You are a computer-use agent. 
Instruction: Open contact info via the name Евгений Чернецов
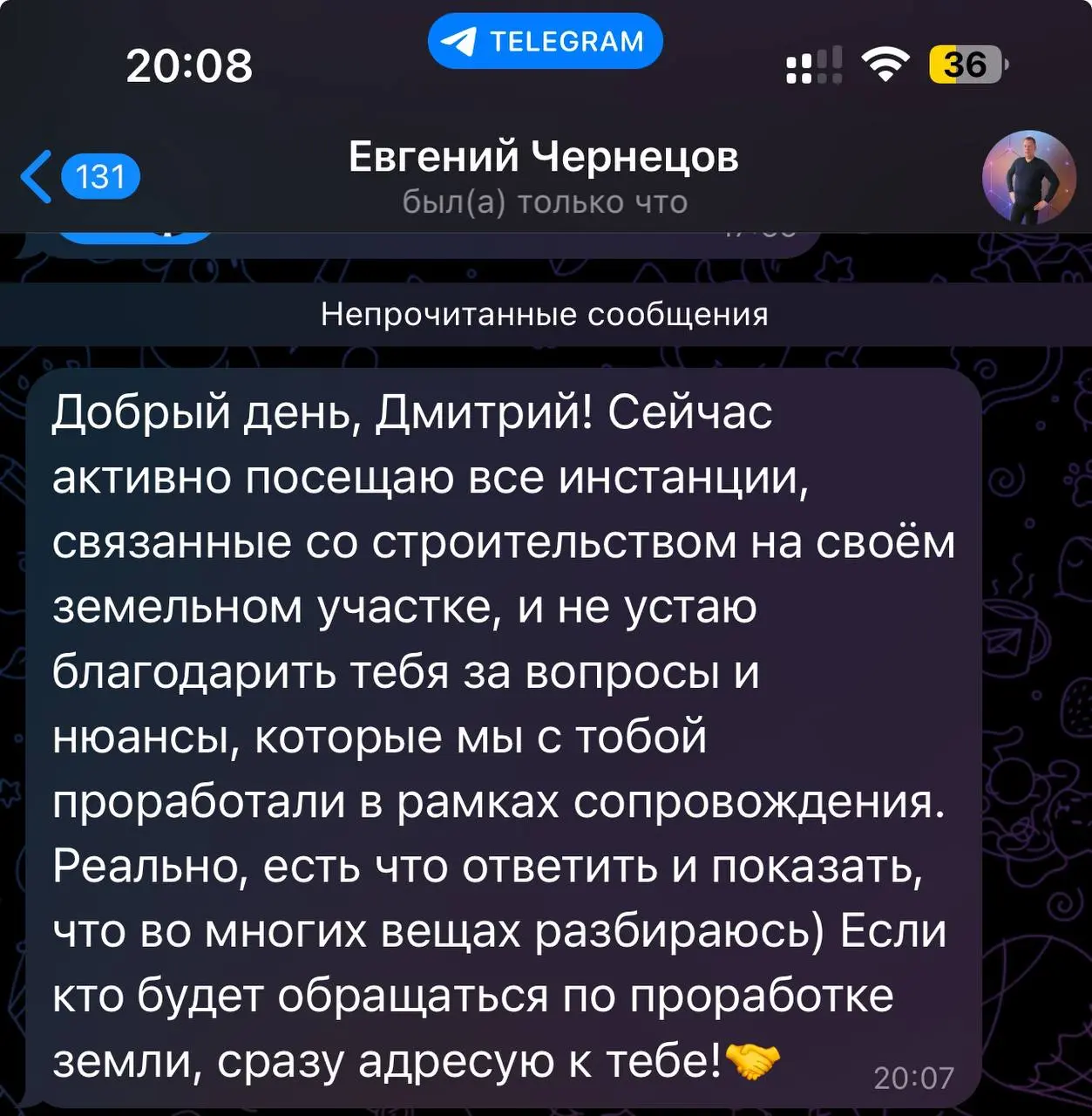click(544, 159)
